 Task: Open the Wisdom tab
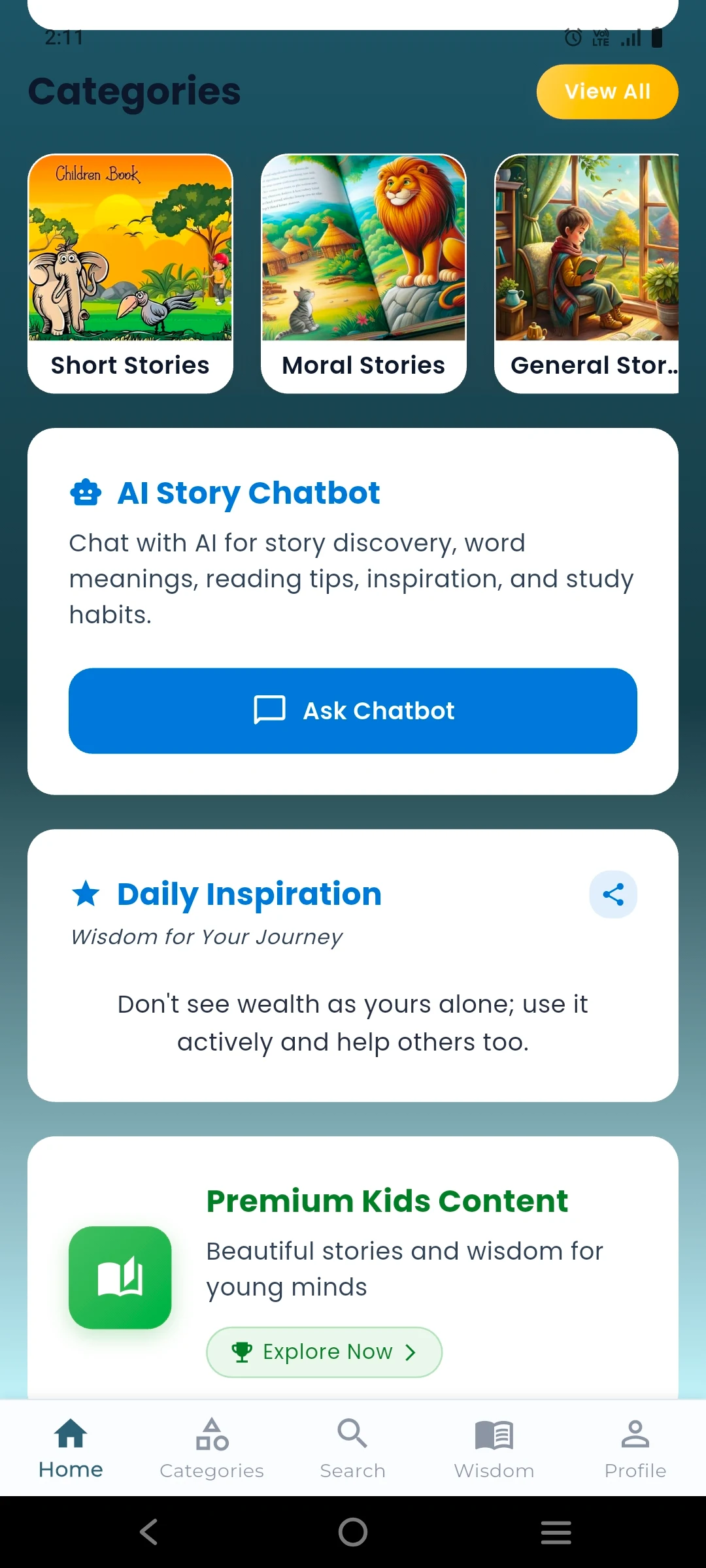(x=494, y=1447)
